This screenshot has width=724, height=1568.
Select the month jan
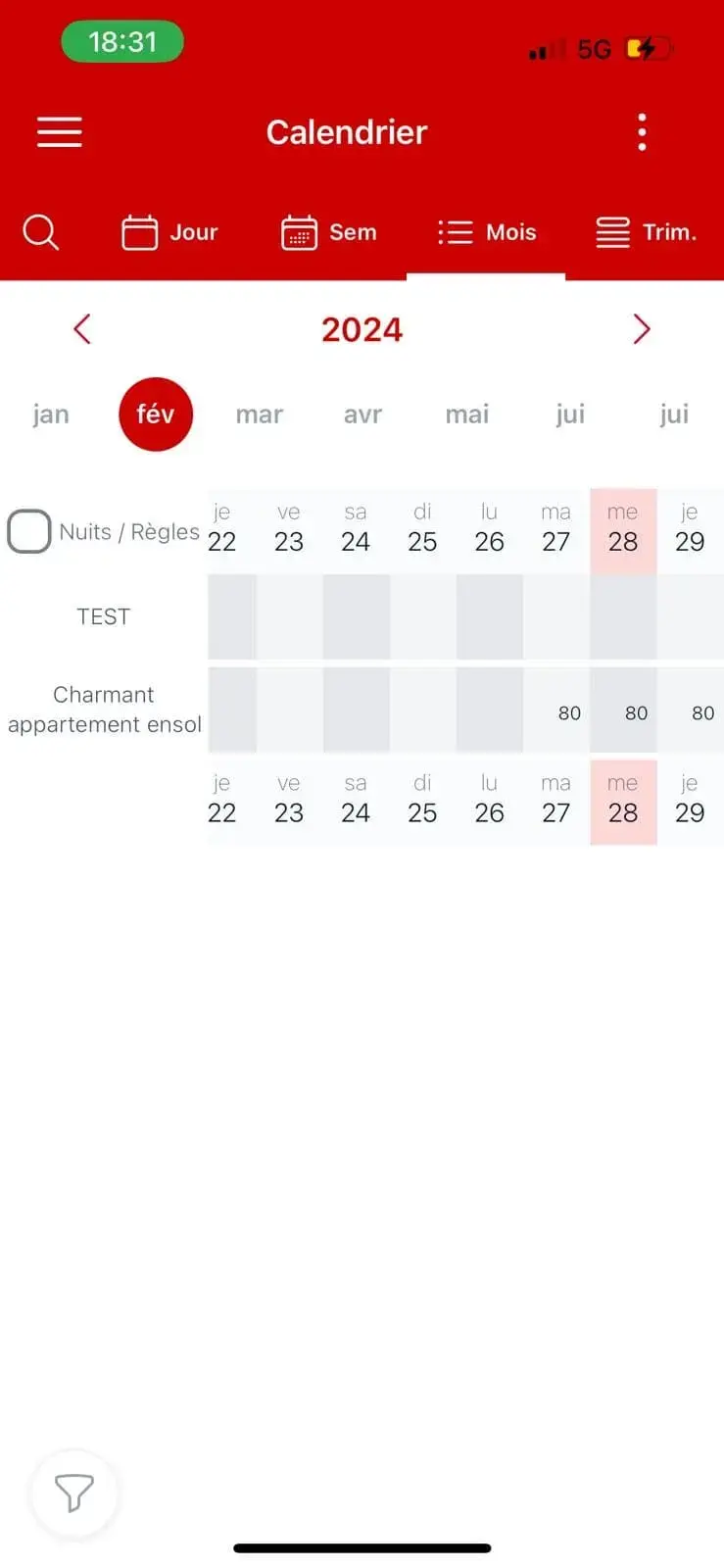(51, 415)
